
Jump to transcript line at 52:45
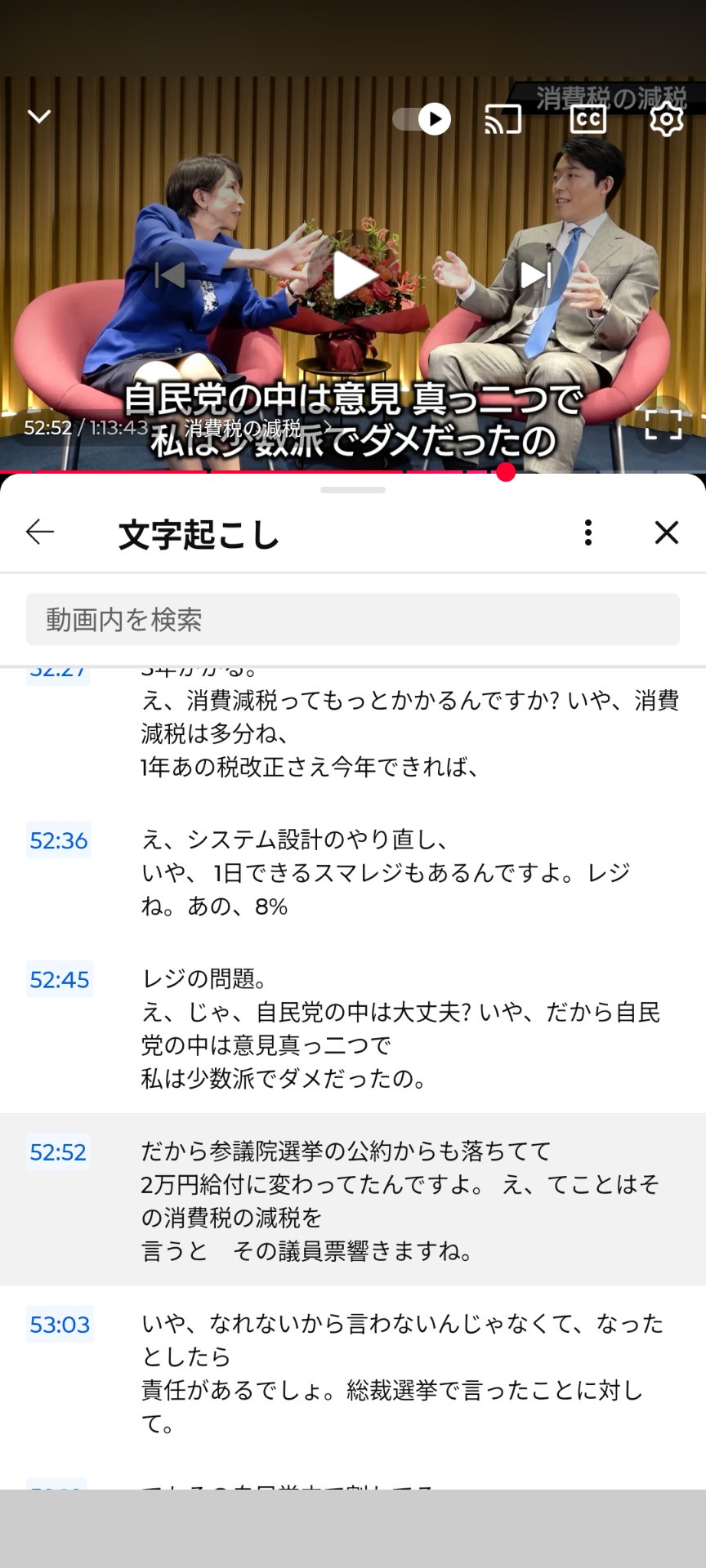pyautogui.click(x=59, y=979)
